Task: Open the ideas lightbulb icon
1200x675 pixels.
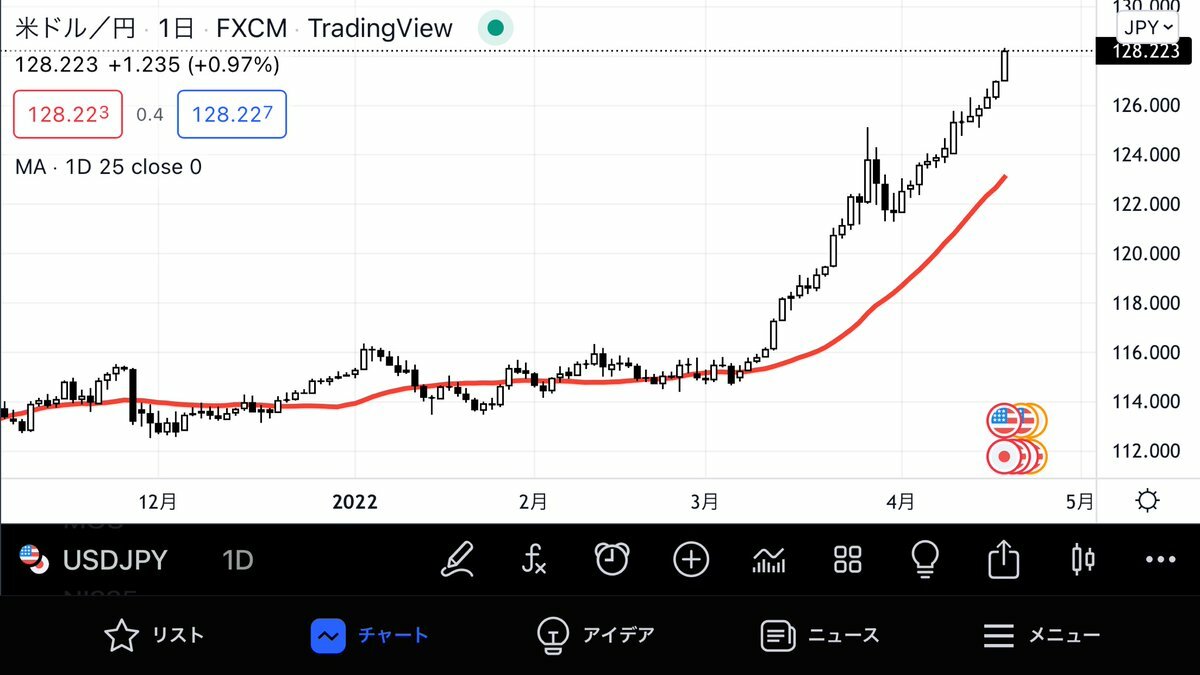Action: [x=926, y=559]
